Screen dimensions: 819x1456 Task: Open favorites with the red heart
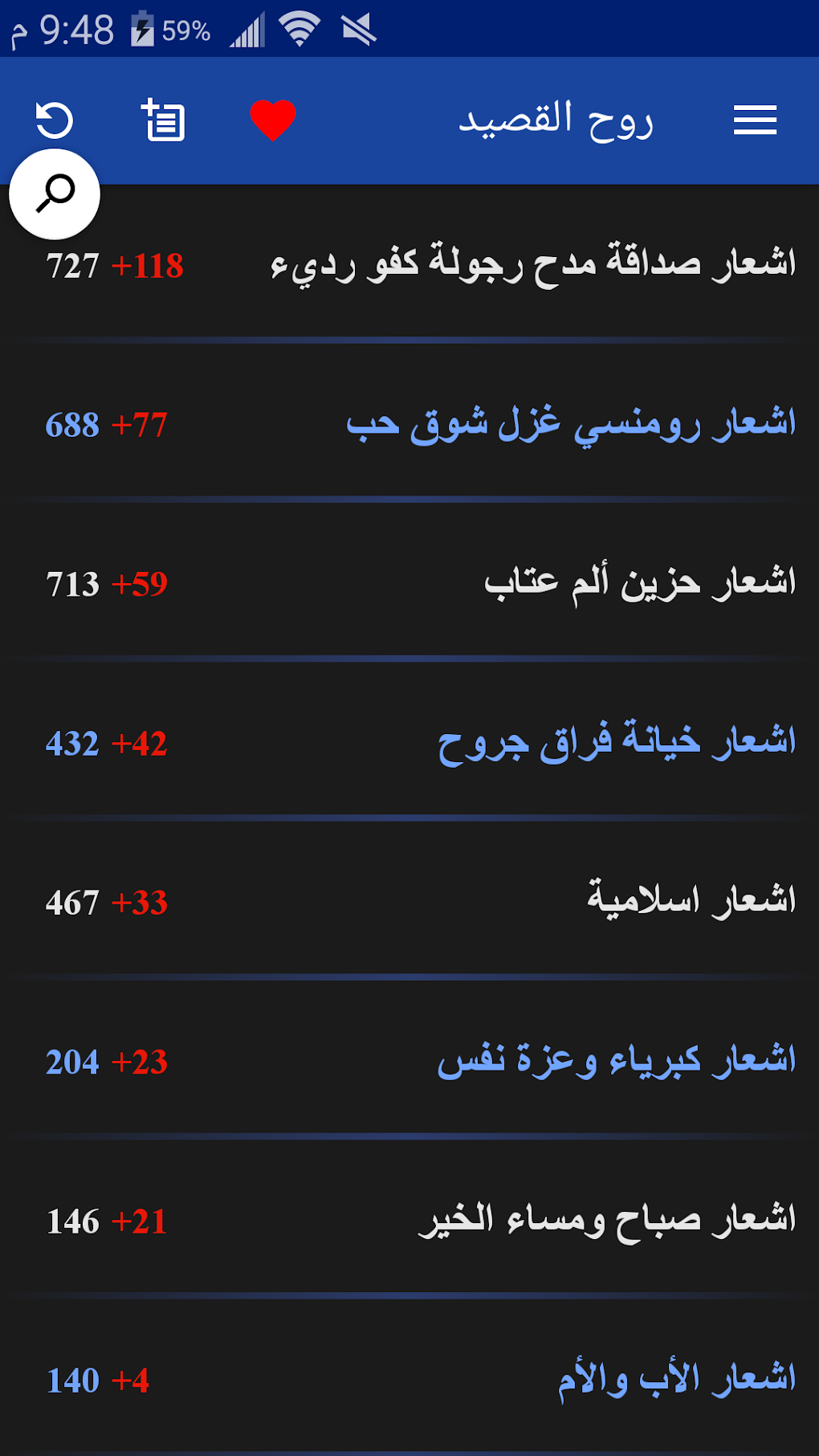[273, 120]
